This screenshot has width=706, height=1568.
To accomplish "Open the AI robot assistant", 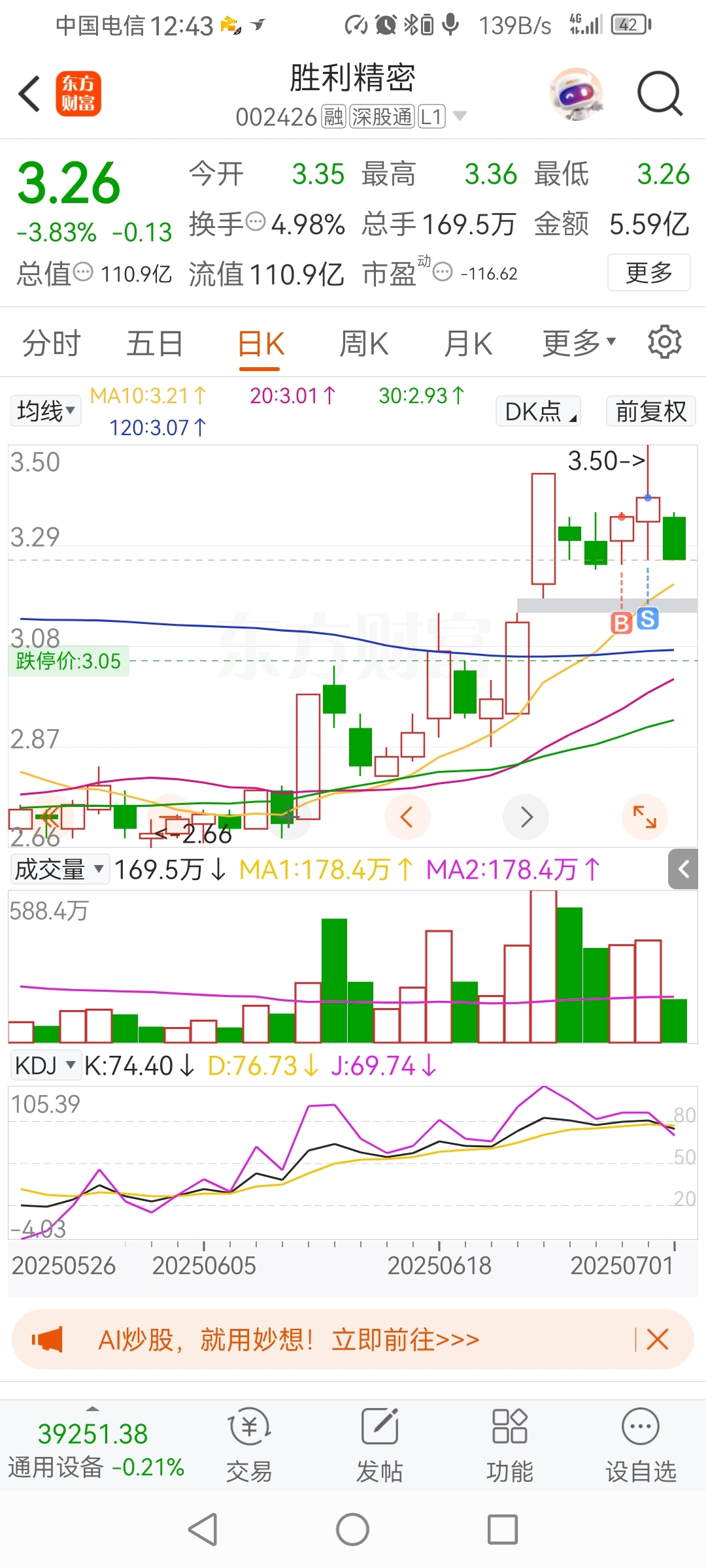I will 576,95.
